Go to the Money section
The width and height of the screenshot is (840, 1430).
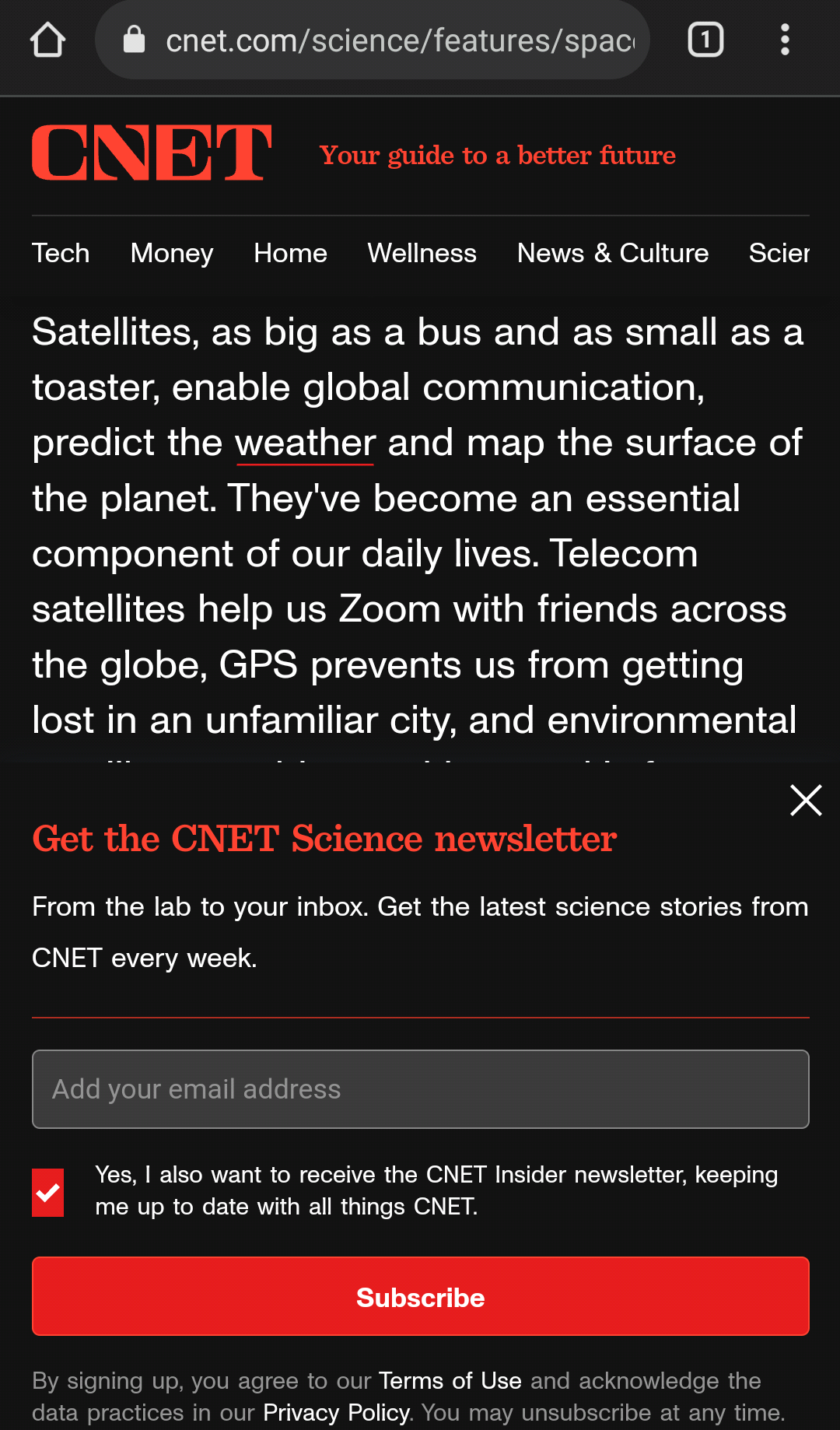click(172, 253)
